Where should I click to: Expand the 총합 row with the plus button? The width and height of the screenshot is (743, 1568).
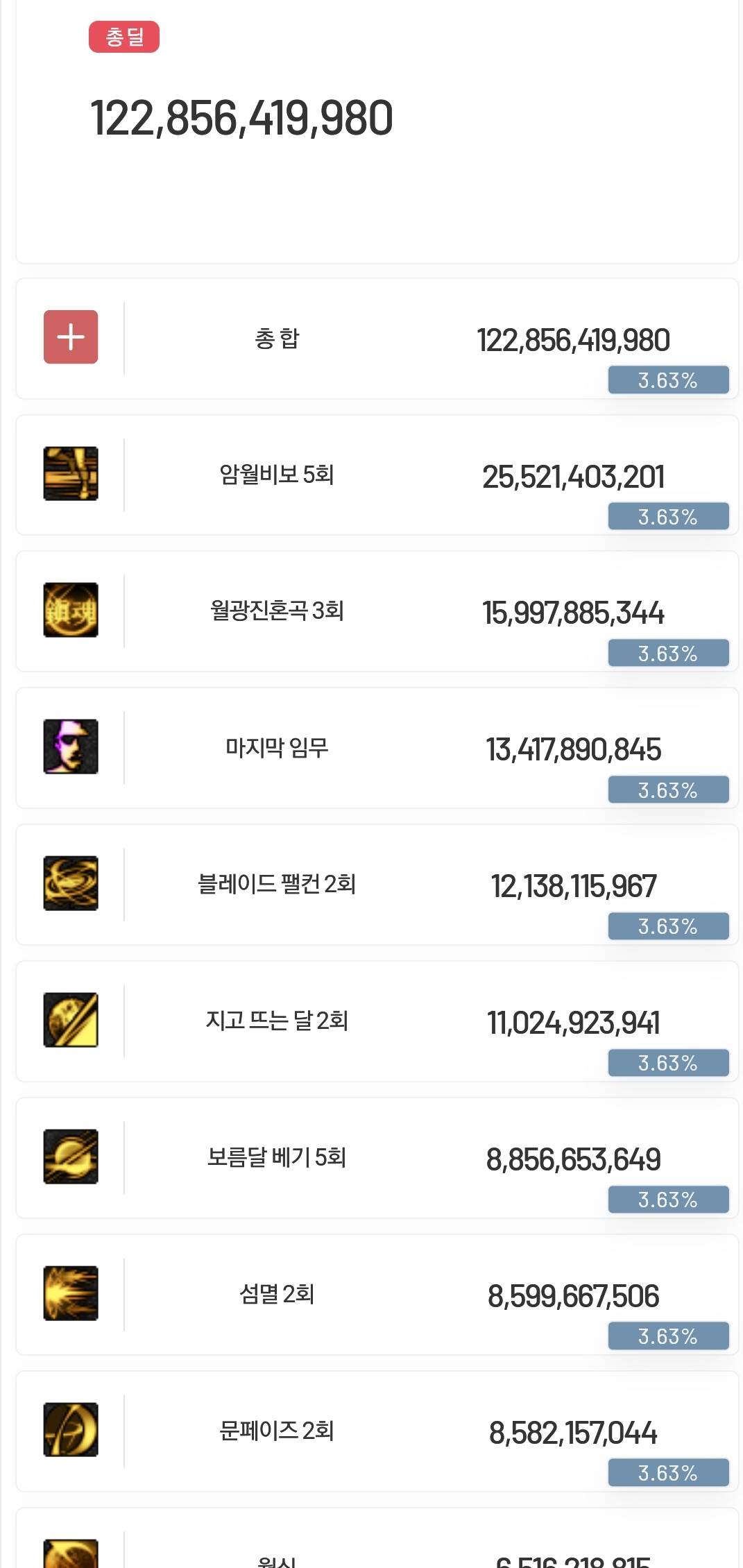pos(71,337)
